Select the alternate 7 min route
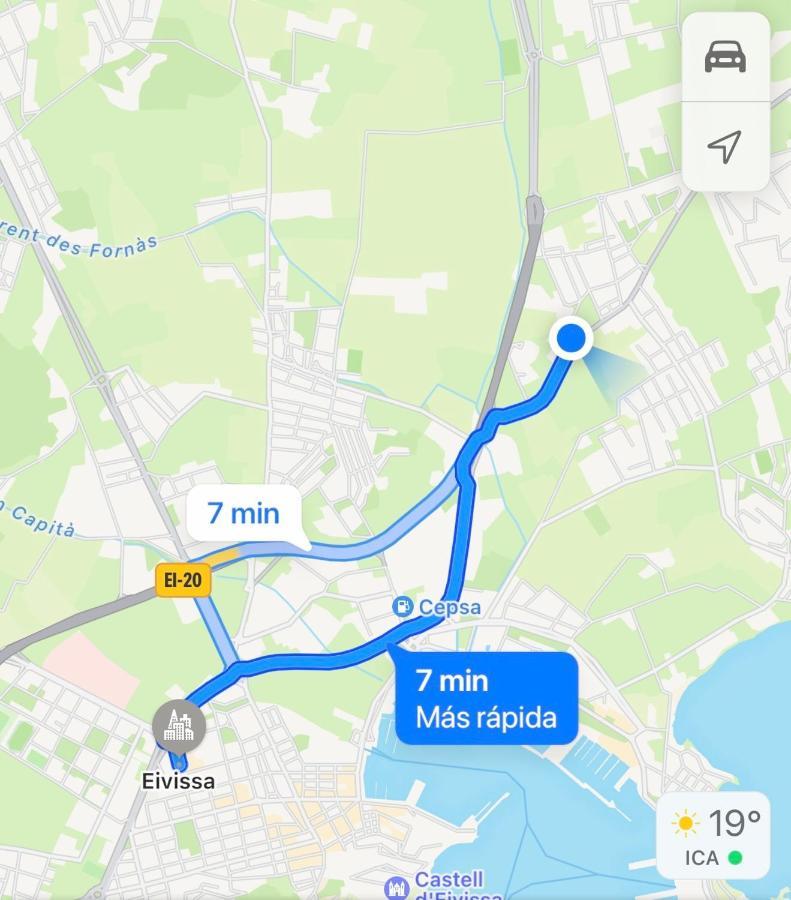This screenshot has height=900, width=791. [x=244, y=514]
